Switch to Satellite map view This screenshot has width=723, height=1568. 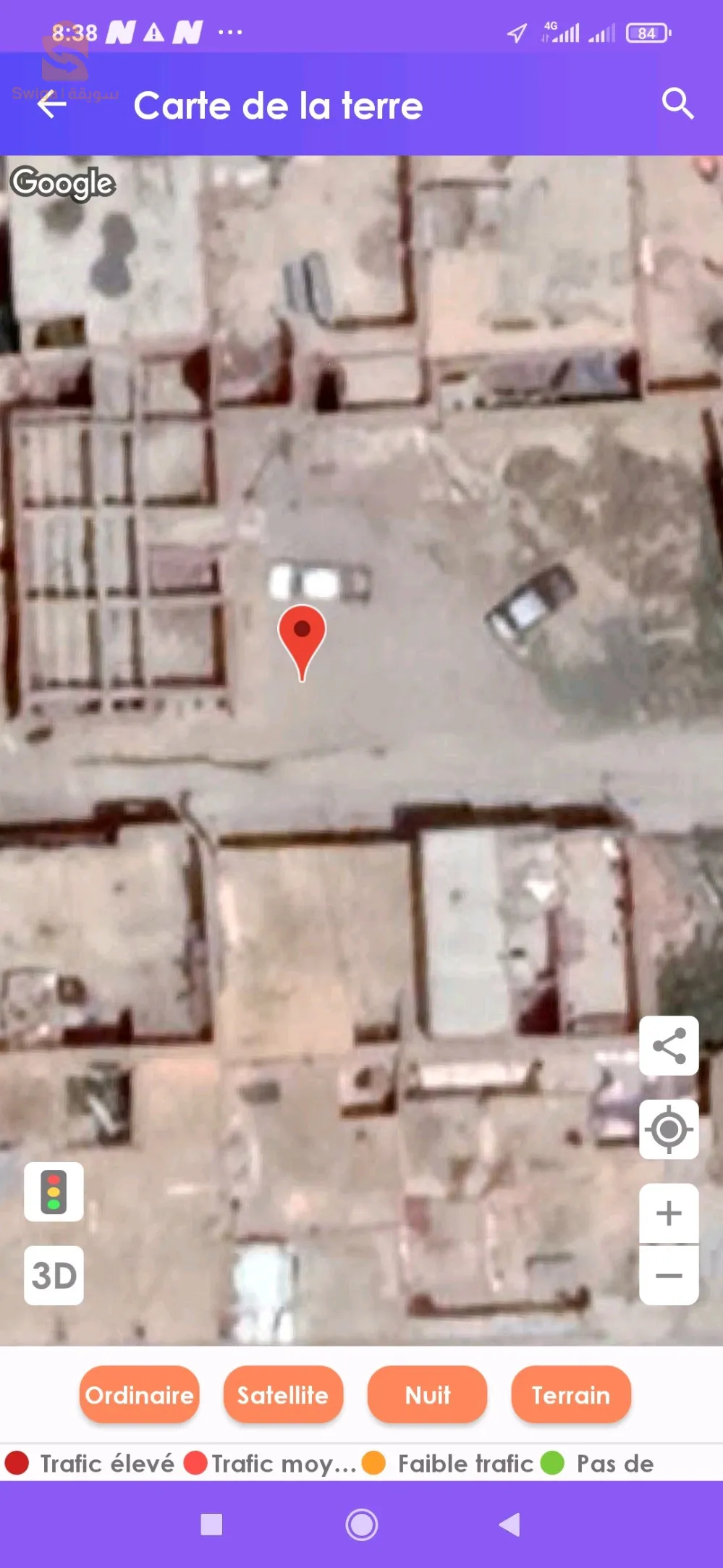point(283,1394)
